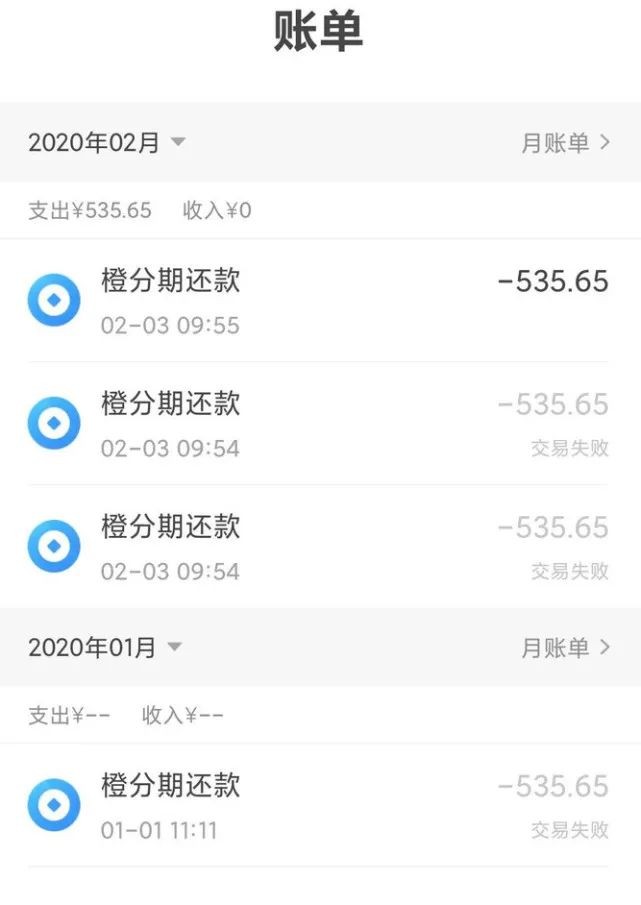Select the failed 橙分期还款 entry from 01-01 11:11
The width and height of the screenshot is (641, 905).
click(318, 805)
